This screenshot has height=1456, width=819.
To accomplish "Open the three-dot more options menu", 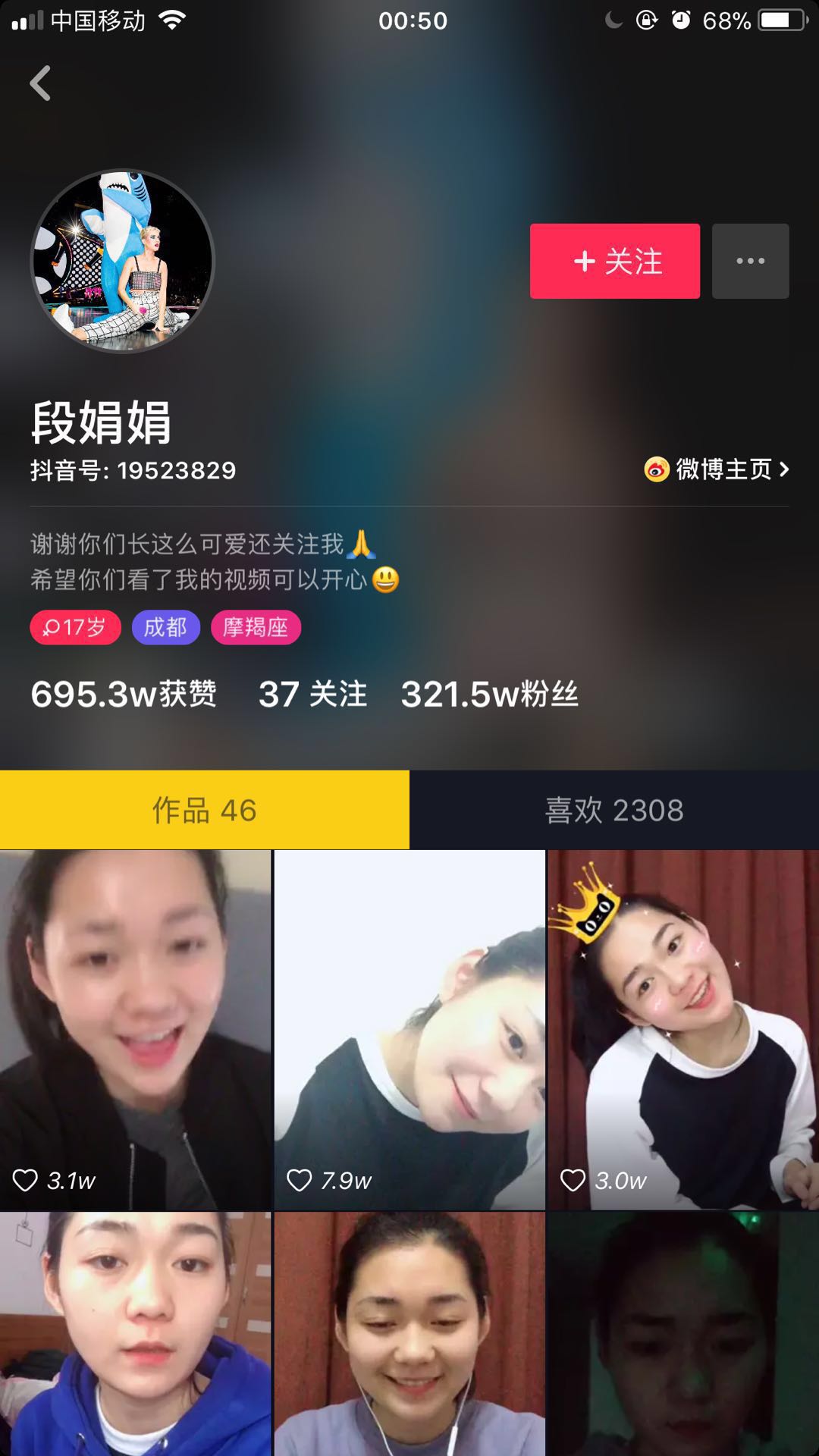I will click(x=750, y=261).
